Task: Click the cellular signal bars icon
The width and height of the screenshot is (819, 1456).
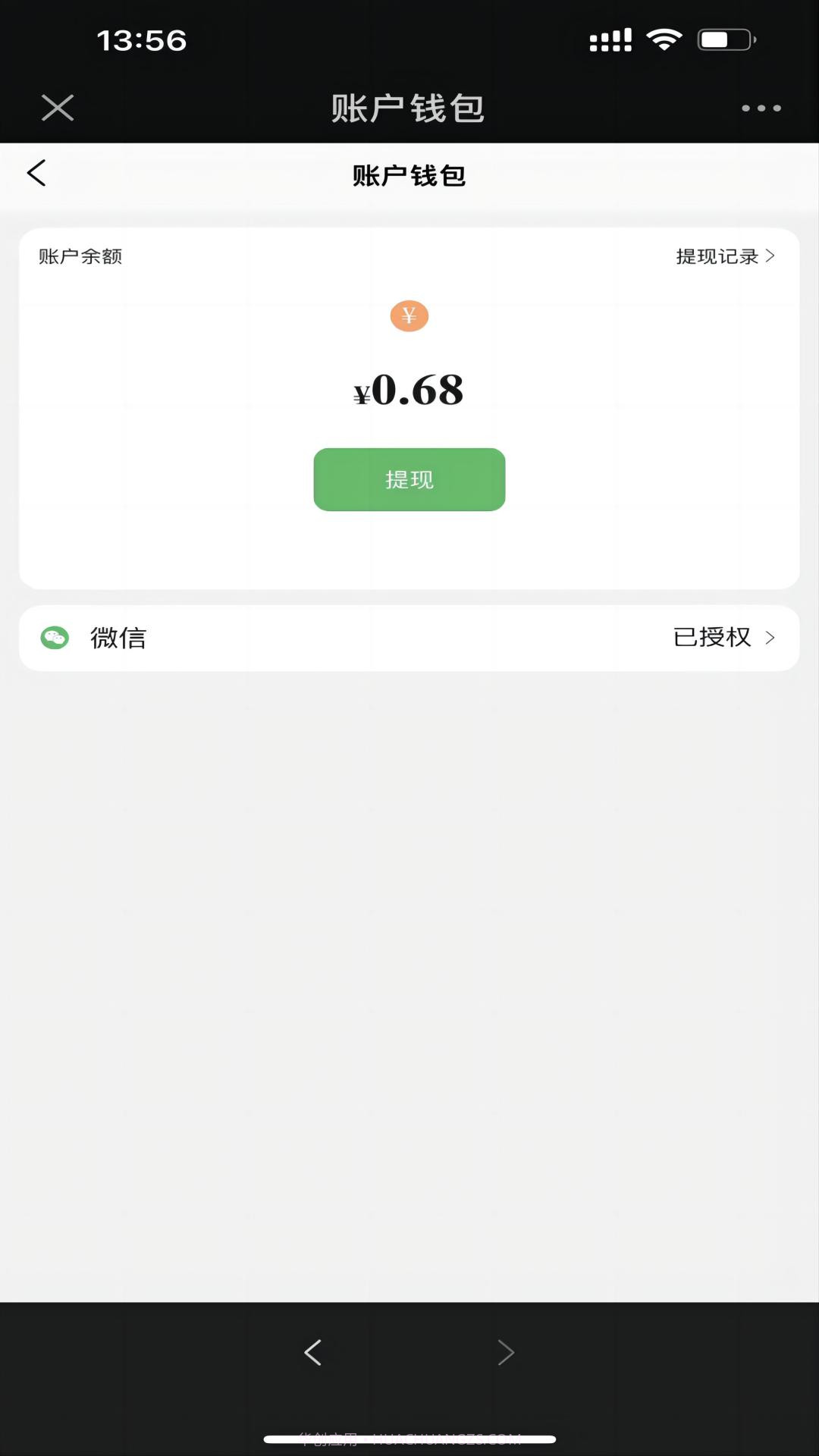Action: 610,39
